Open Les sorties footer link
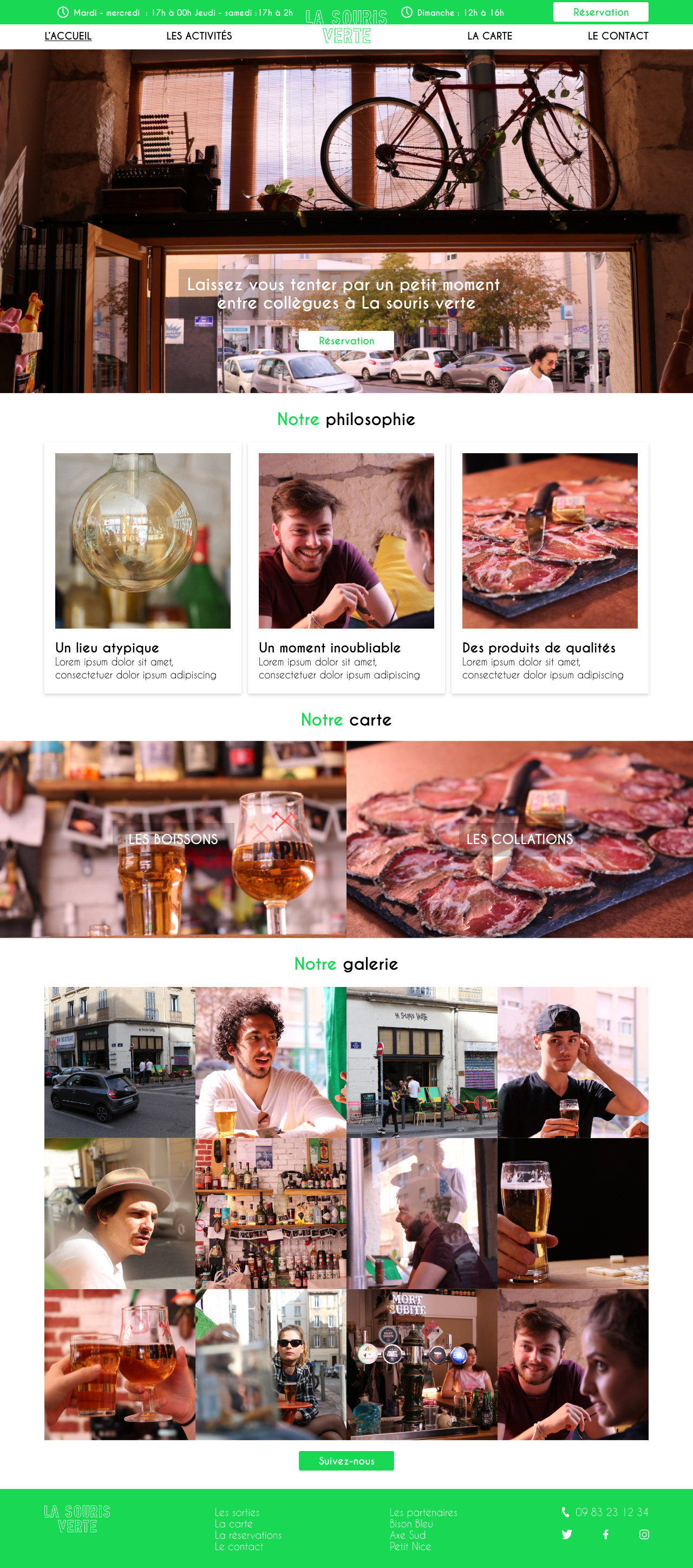Screen dimensions: 693x1568 tap(237, 1513)
